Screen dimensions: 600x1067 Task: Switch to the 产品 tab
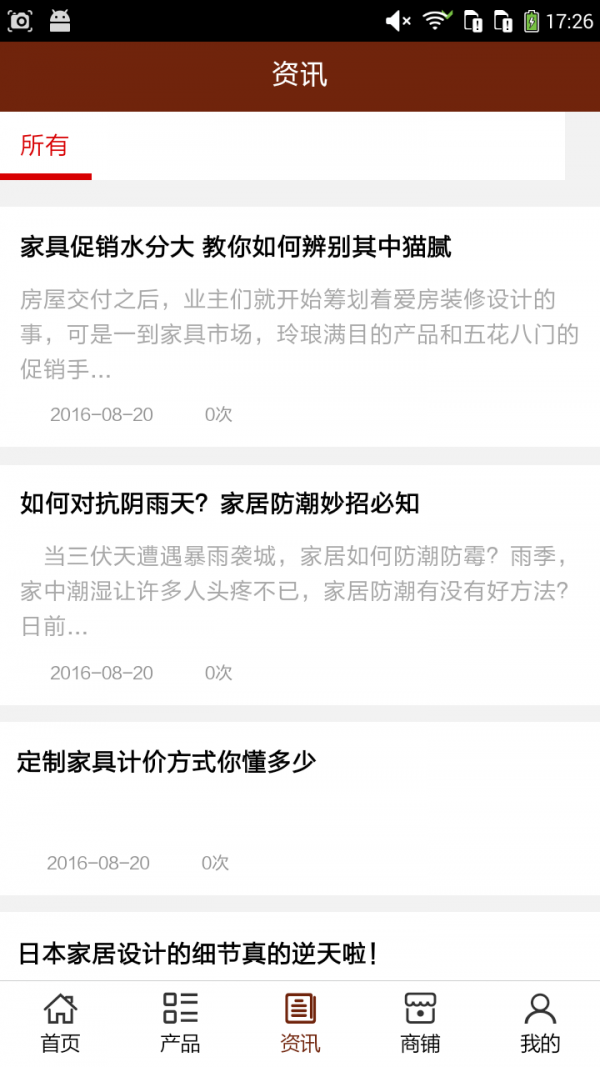point(180,1023)
